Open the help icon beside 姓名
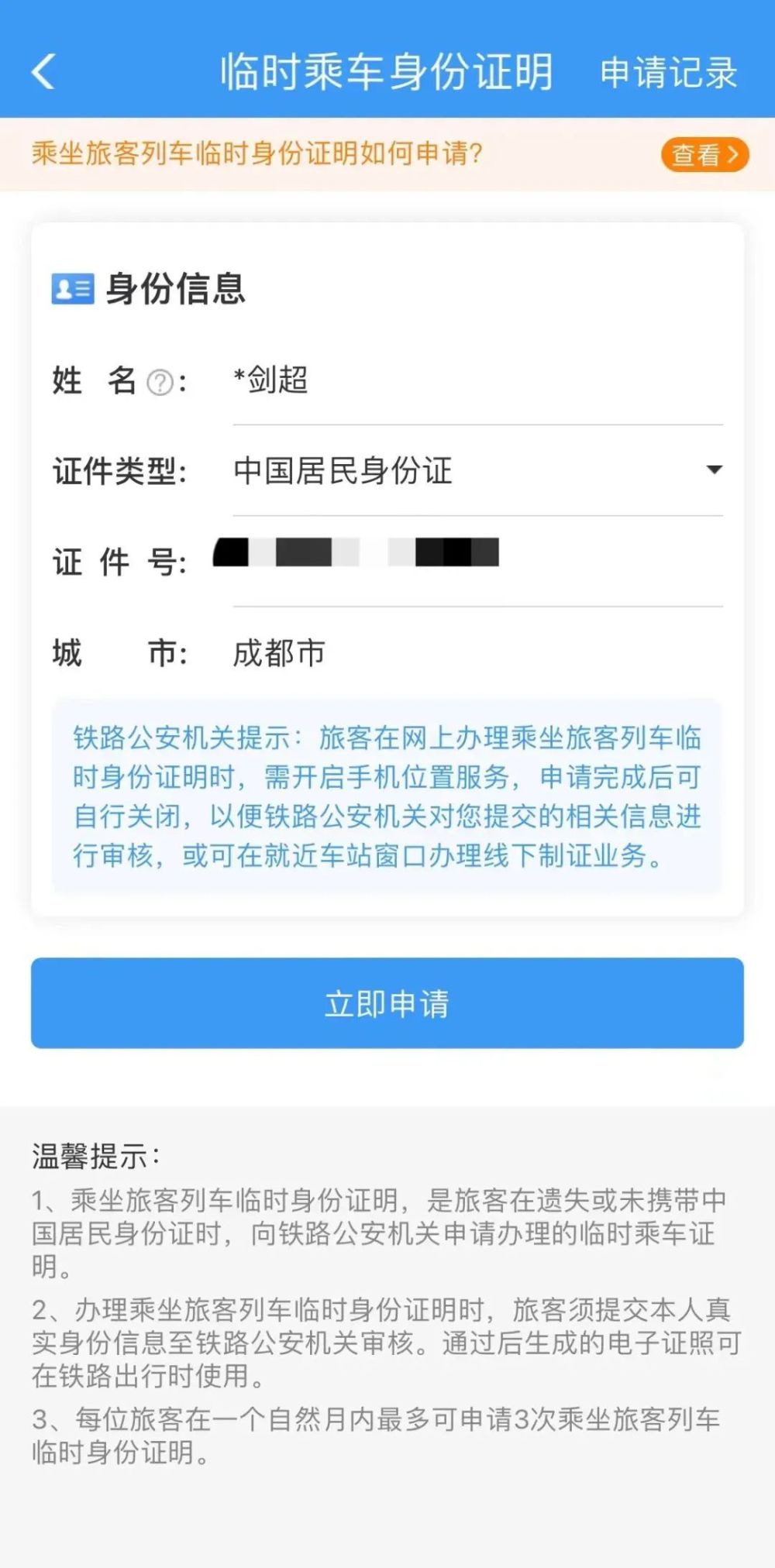 click(x=160, y=383)
